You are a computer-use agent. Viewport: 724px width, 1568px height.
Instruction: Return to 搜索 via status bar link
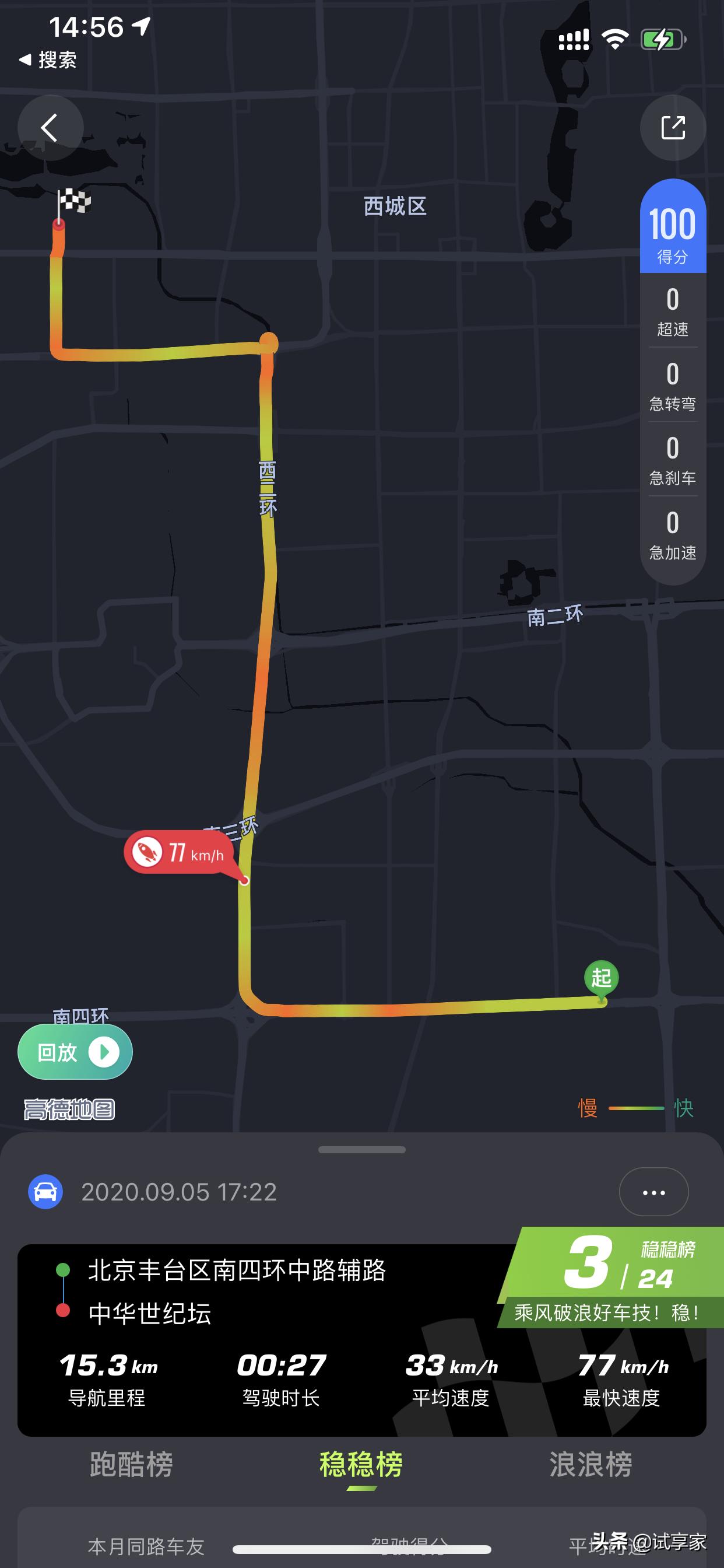[48, 60]
